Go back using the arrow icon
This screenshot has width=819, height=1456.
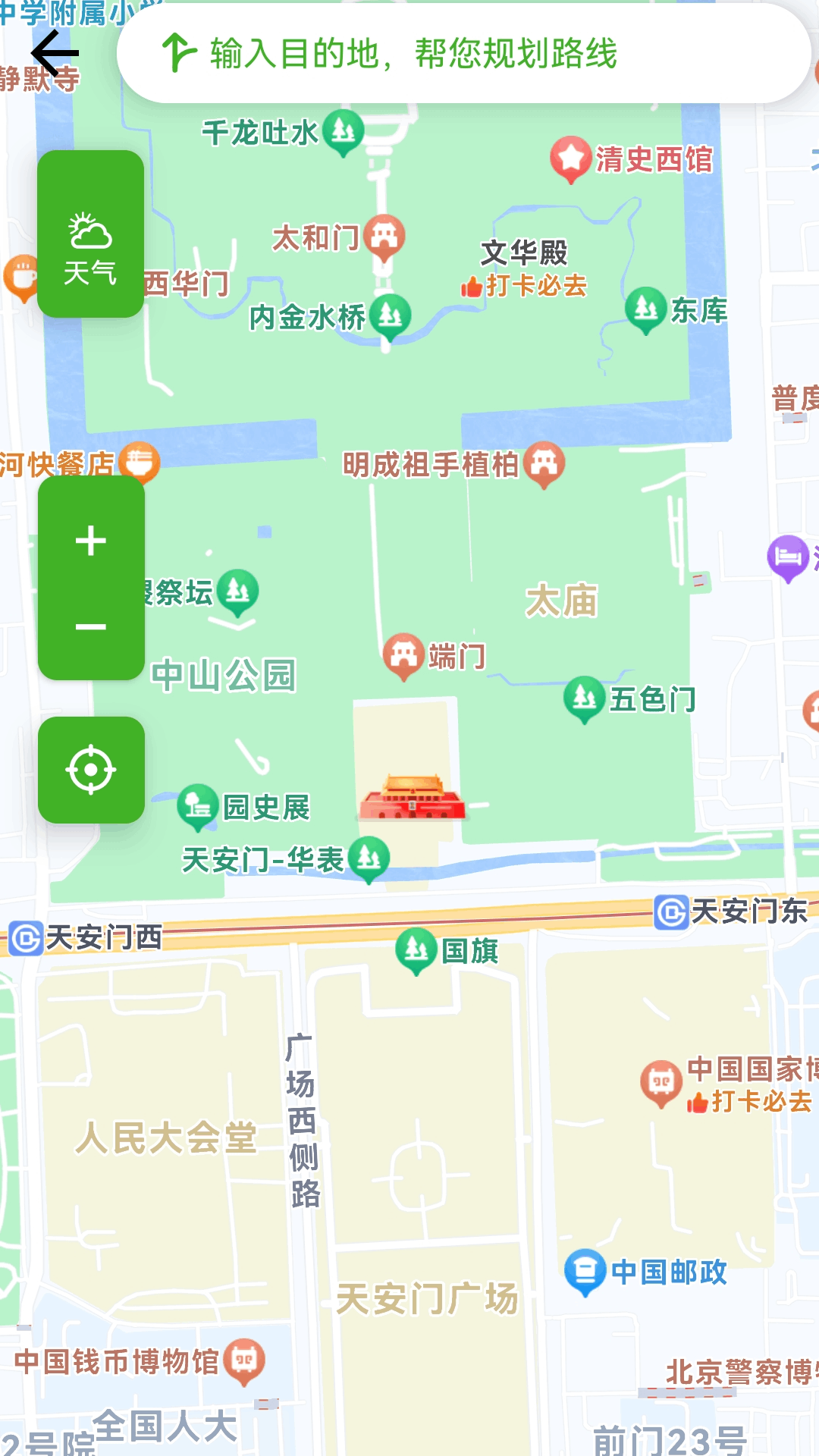[55, 53]
